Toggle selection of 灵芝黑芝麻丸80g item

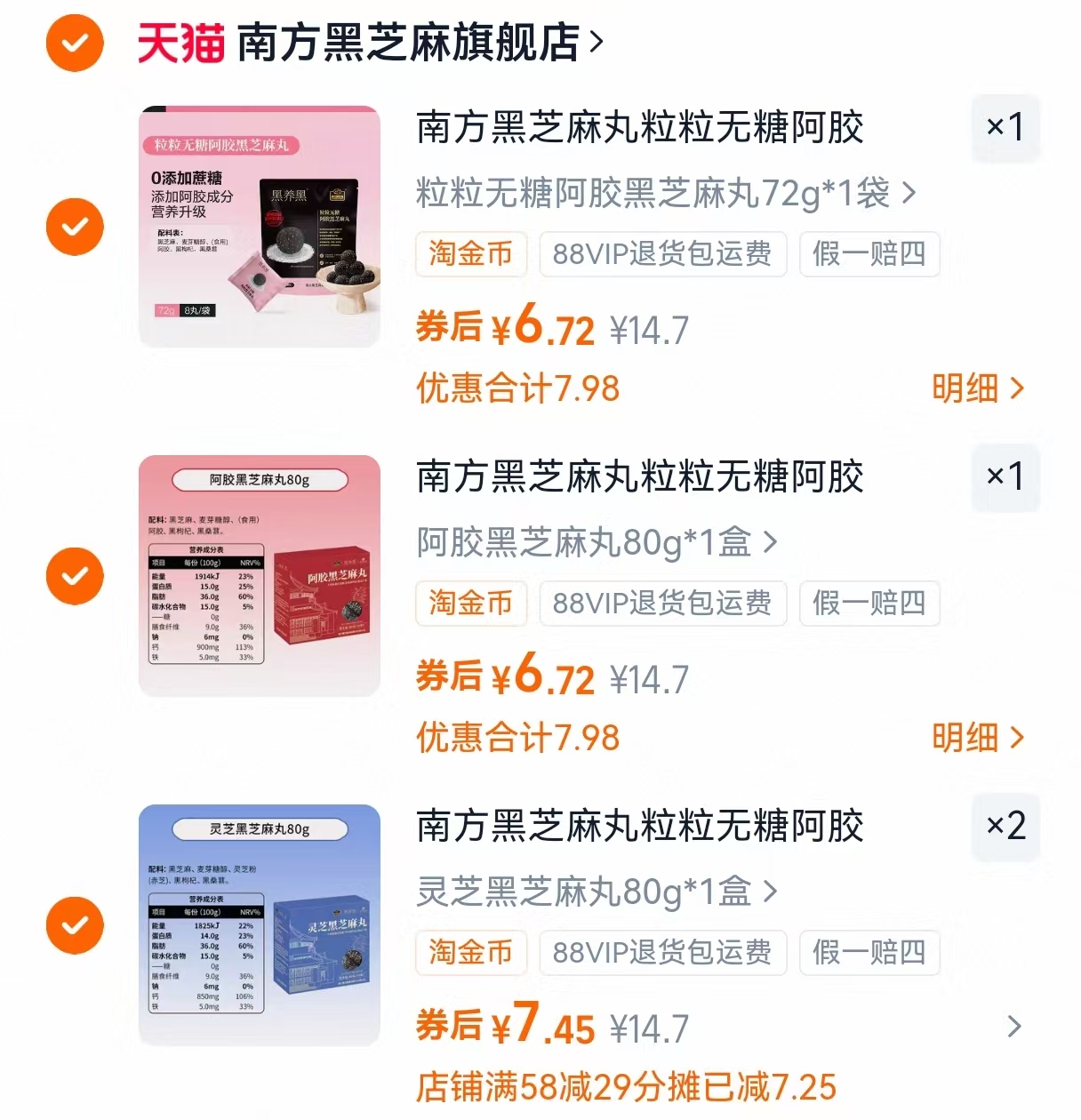[75, 925]
